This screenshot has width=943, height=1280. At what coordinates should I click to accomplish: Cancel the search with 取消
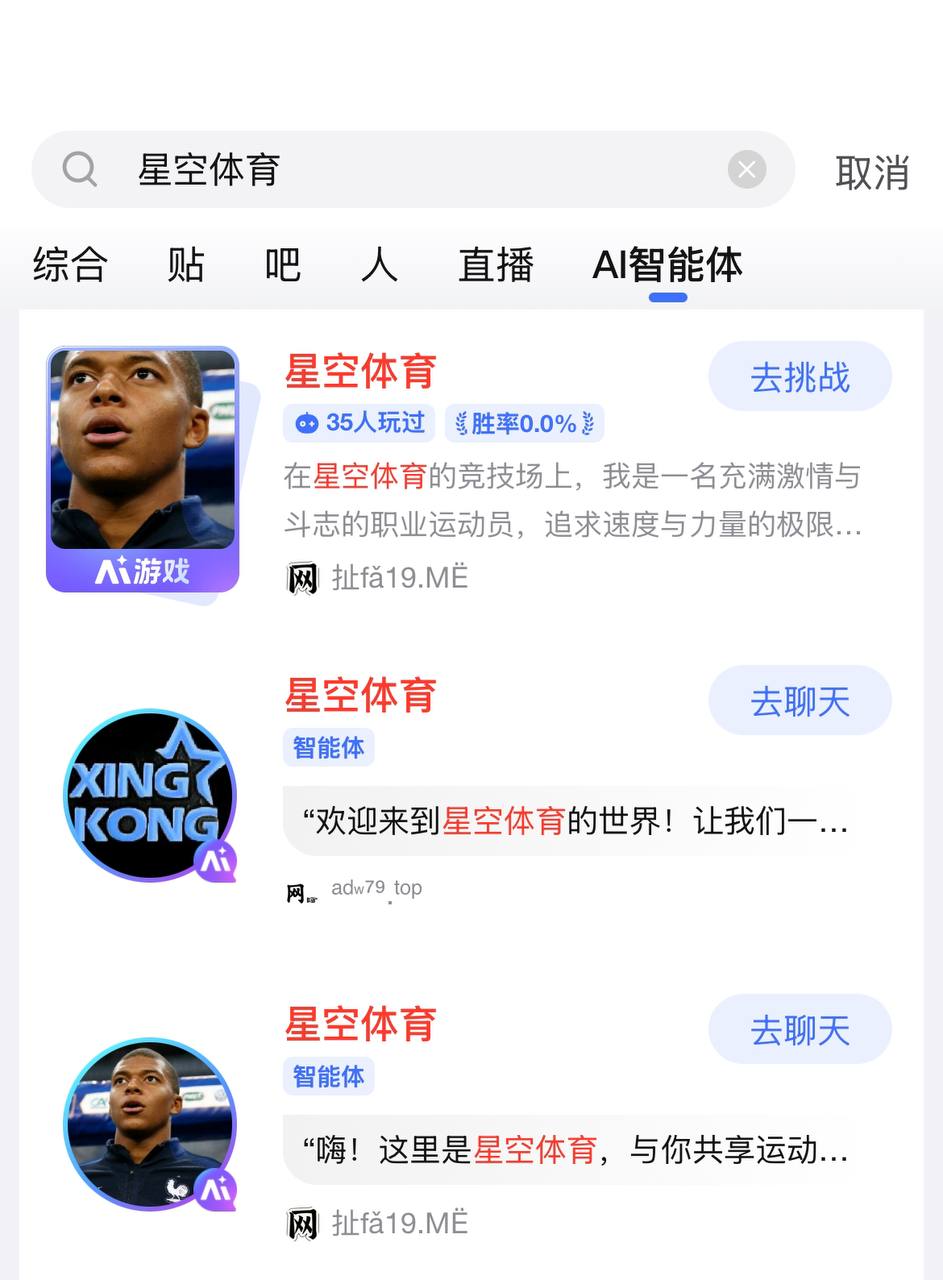pyautogui.click(x=871, y=172)
